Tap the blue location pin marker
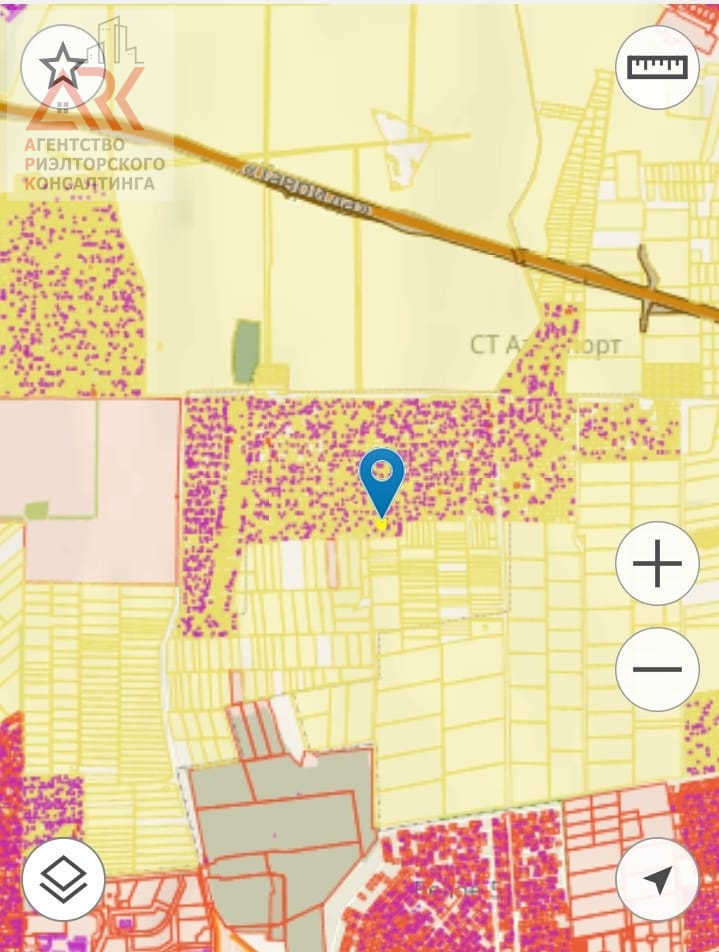 [382, 481]
